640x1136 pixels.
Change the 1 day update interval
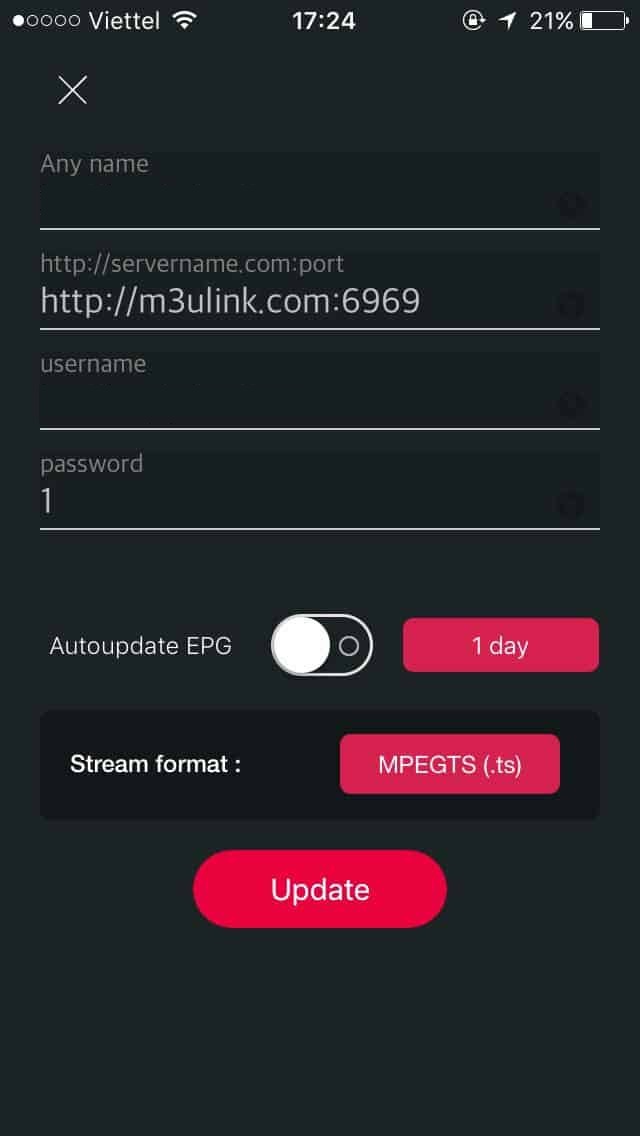point(501,645)
